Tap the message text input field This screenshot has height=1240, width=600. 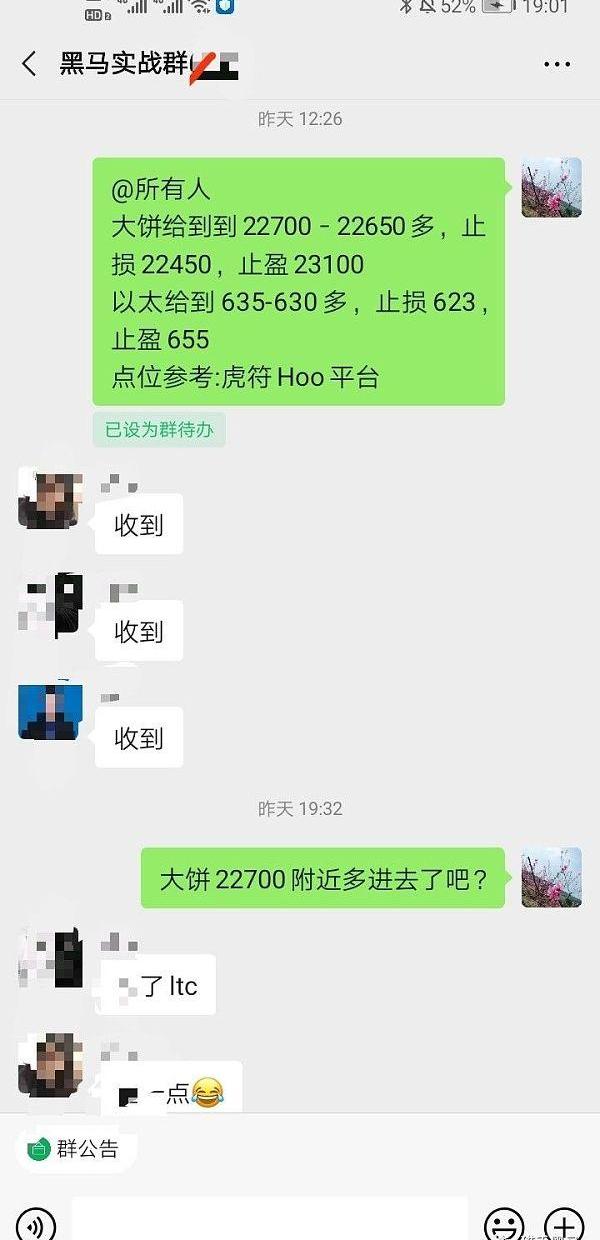[270, 1222]
